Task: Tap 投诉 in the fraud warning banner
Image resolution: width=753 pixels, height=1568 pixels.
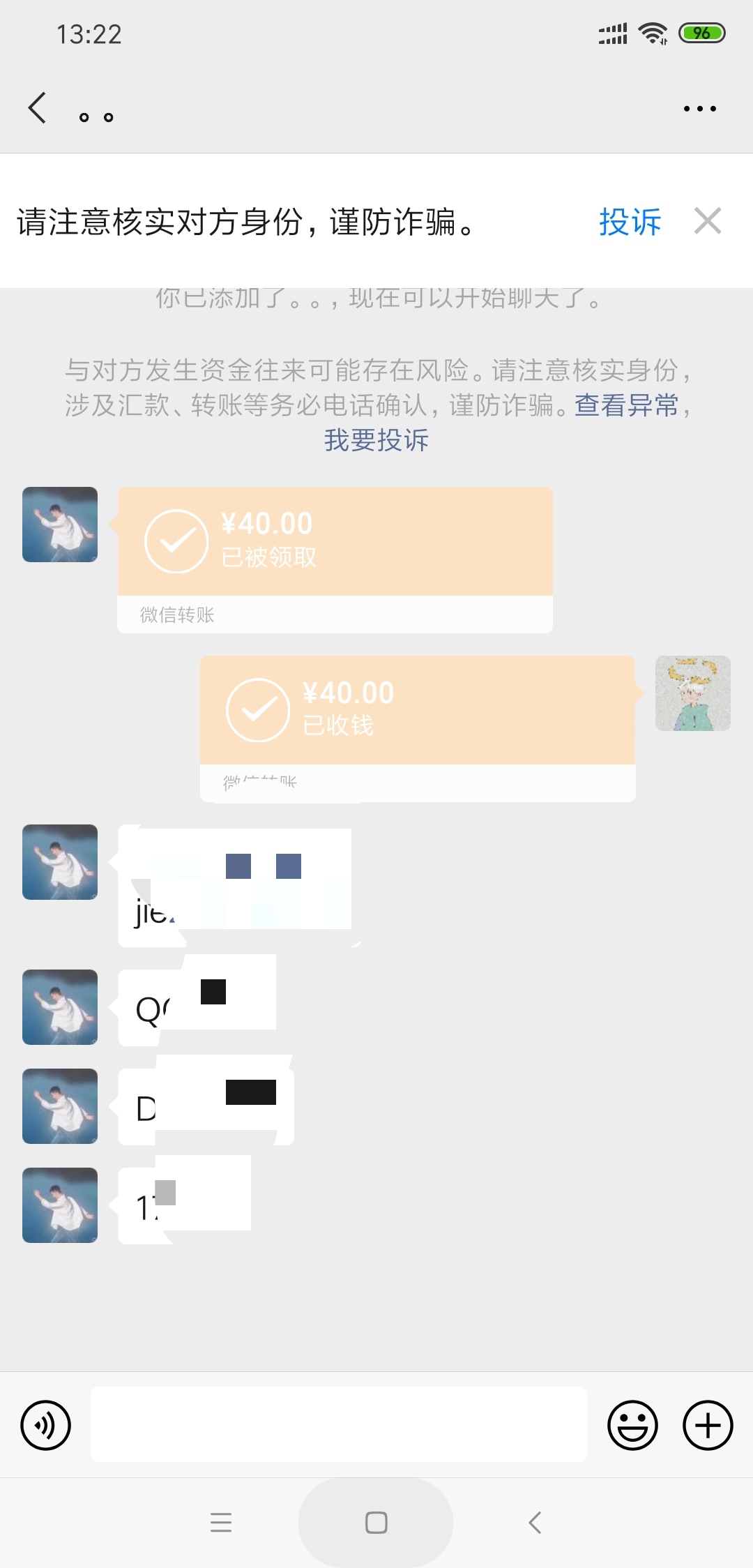Action: 630,222
